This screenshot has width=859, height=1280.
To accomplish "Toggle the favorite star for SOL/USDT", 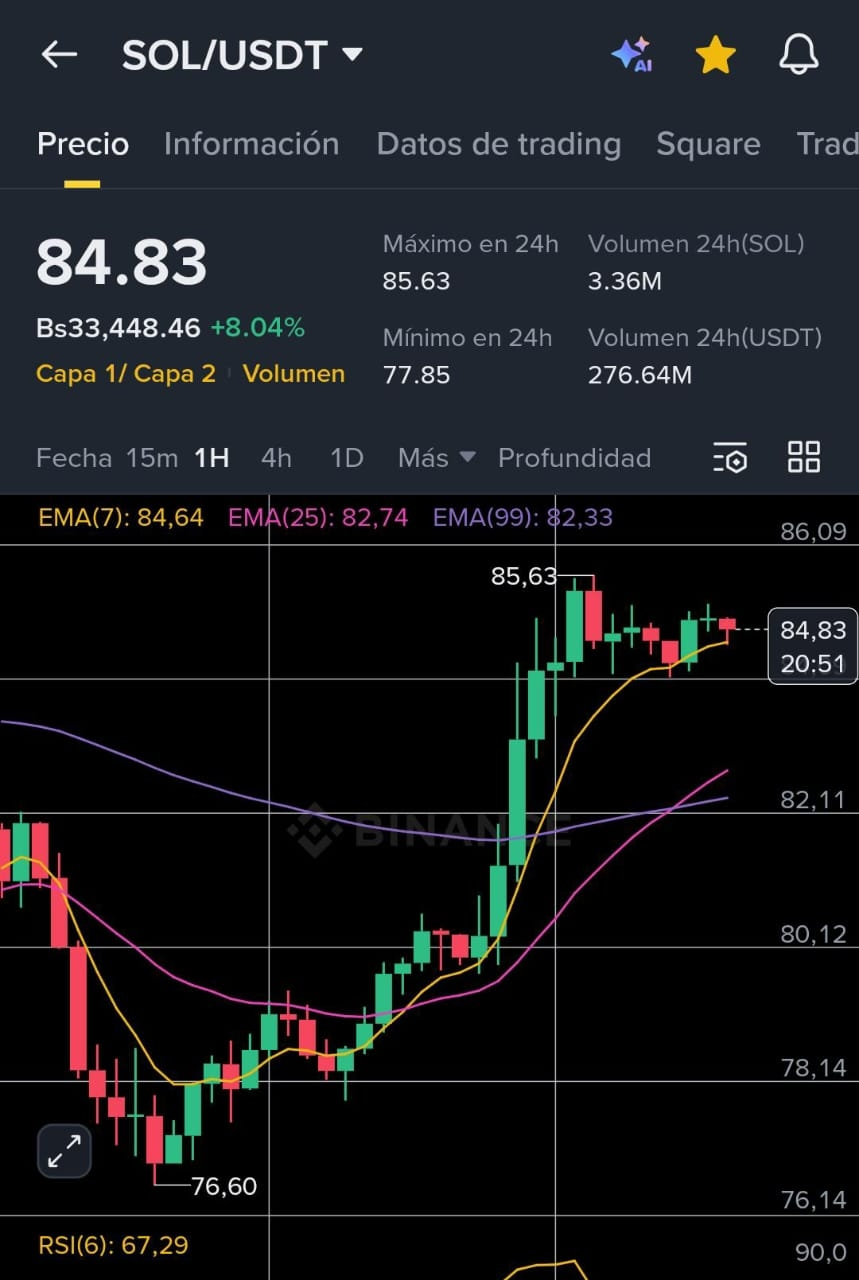I will coord(716,55).
